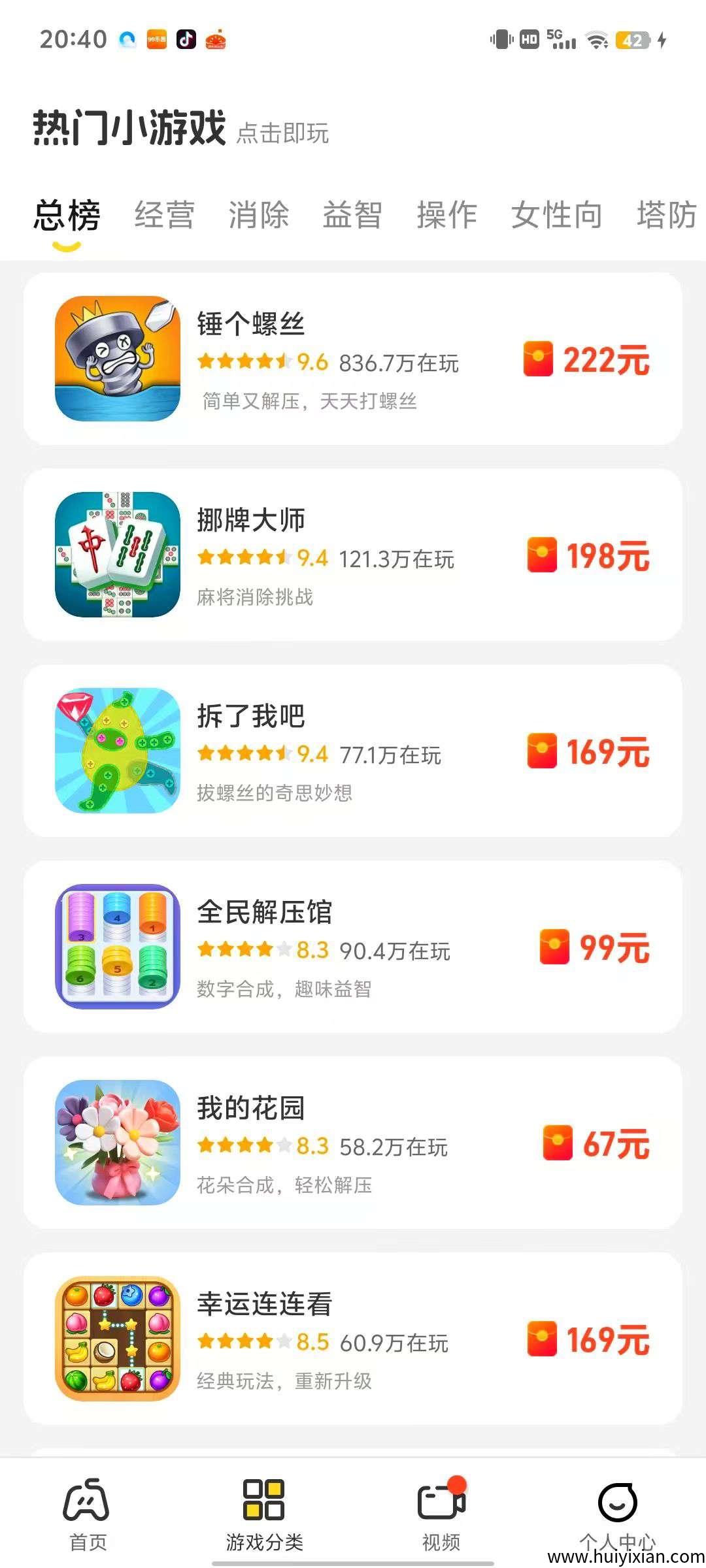Image resolution: width=706 pixels, height=1568 pixels.
Task: Open the 塔防 tab
Action: coord(666,215)
